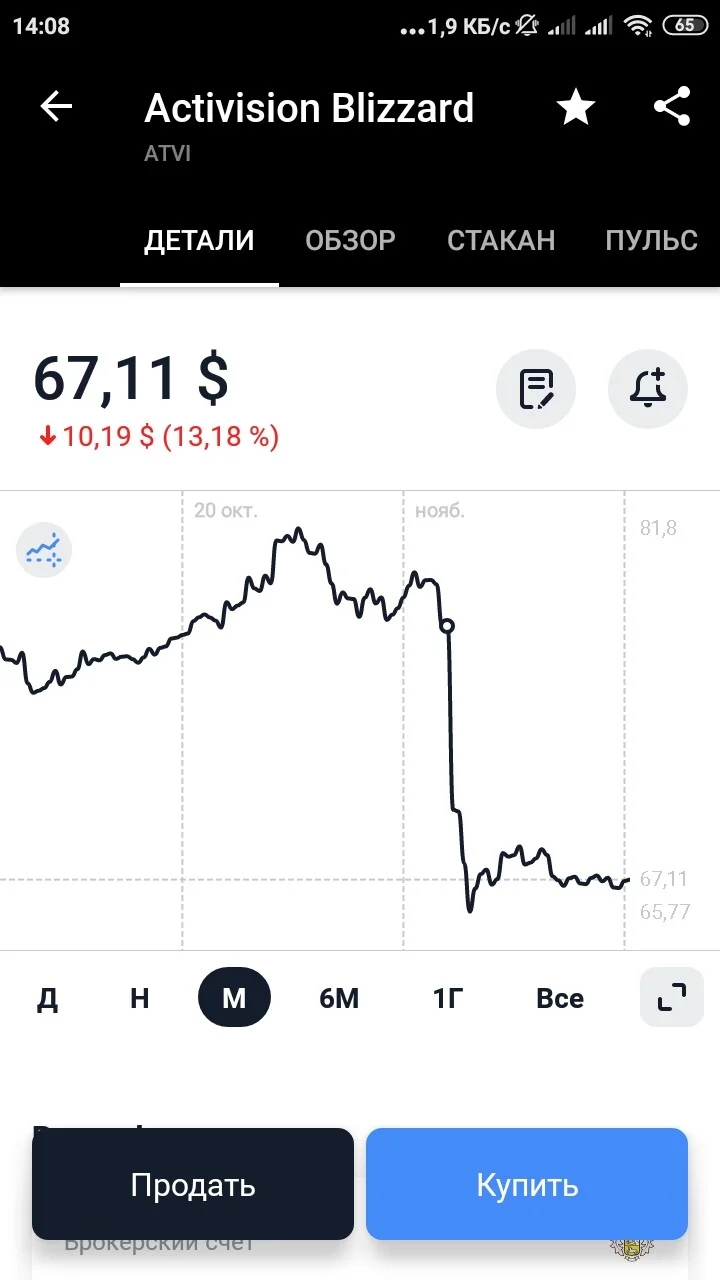Create a price alert with the bell icon

[648, 388]
